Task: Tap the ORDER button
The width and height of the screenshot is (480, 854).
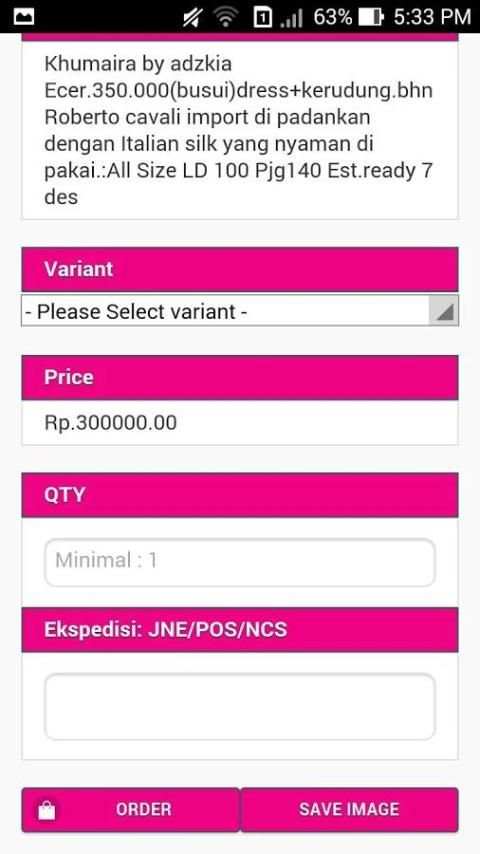Action: pos(131,809)
